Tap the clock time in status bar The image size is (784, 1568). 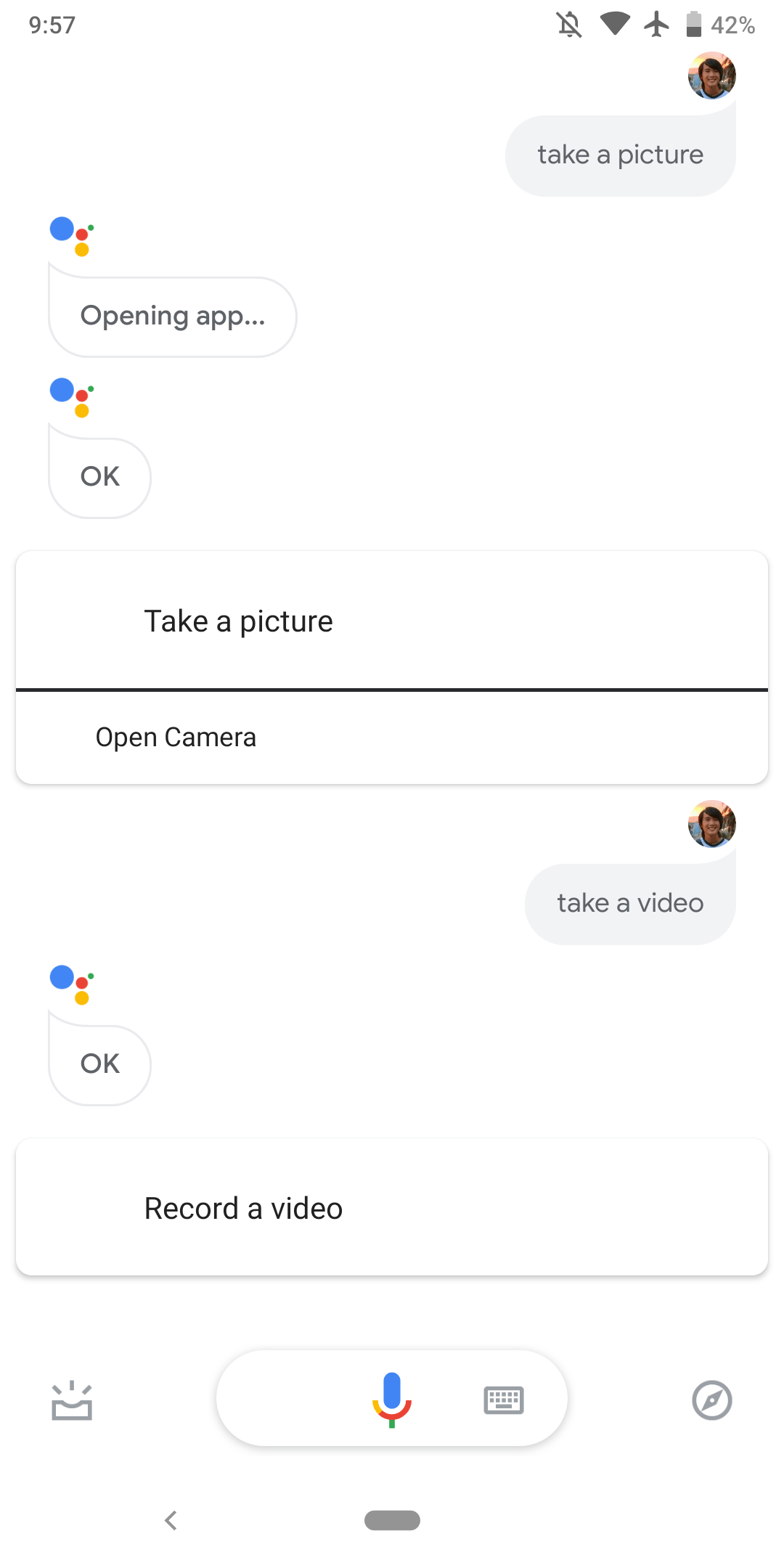point(51,24)
